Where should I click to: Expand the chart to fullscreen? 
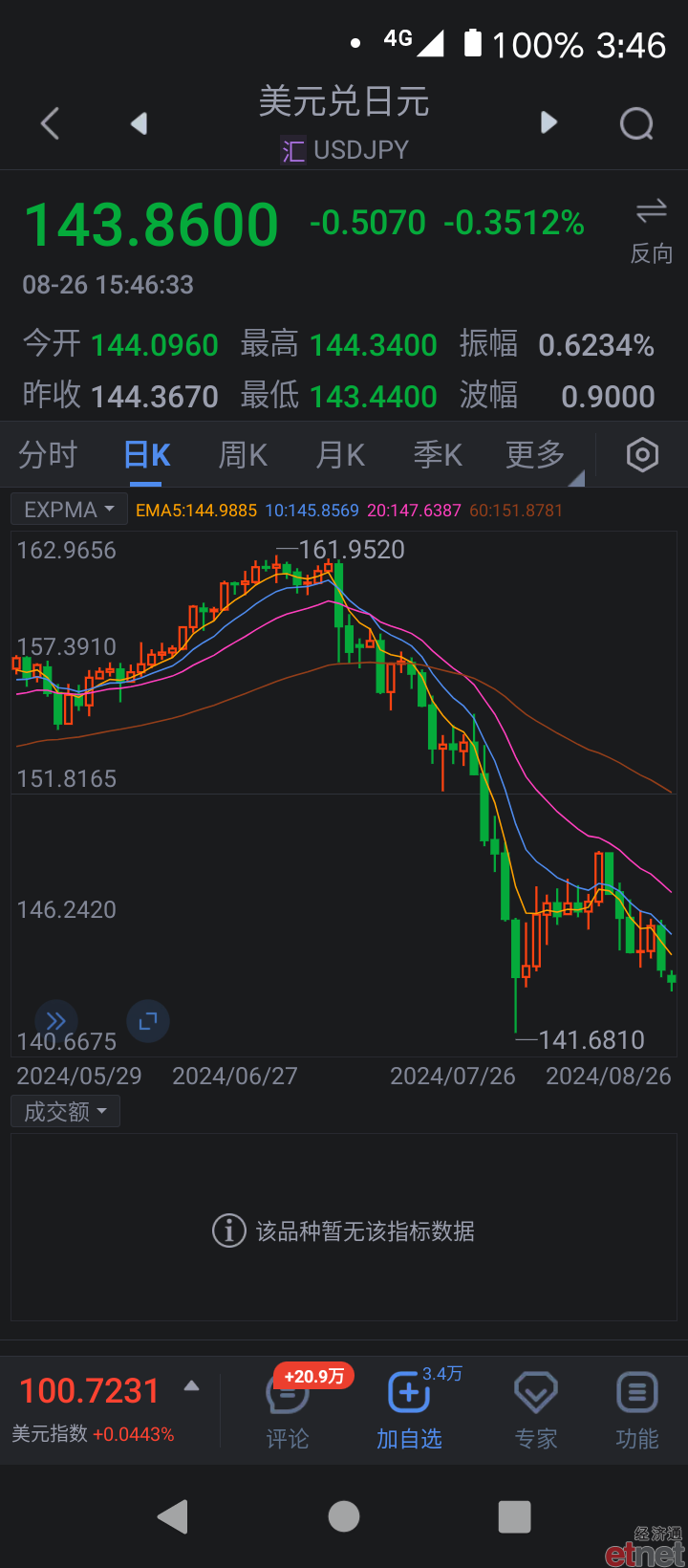(148, 1021)
